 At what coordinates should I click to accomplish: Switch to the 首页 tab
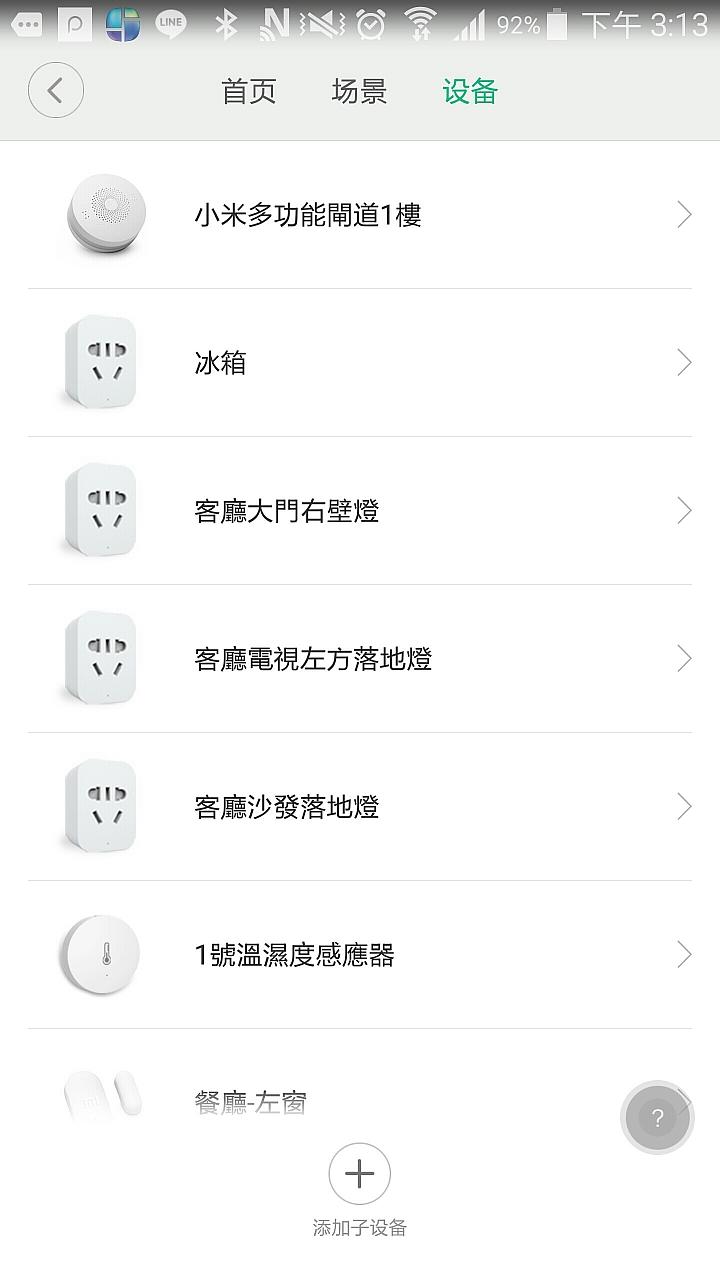248,92
